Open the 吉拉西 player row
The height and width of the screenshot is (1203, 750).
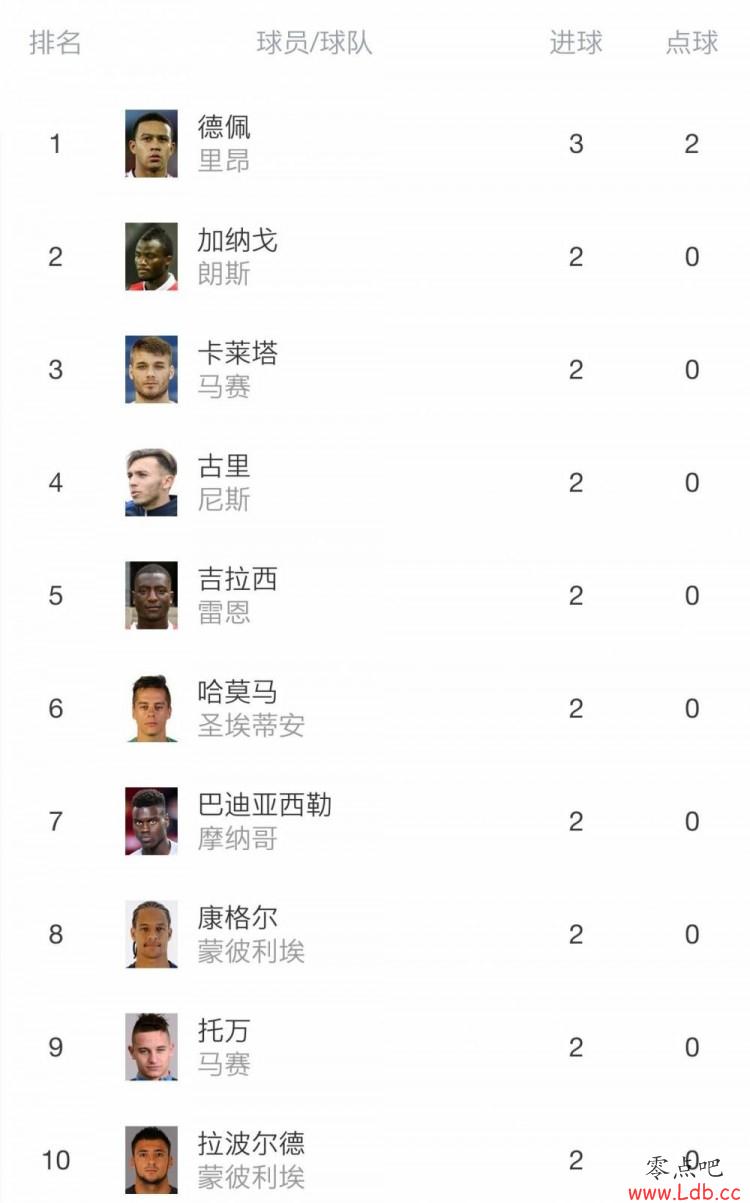pos(237,580)
